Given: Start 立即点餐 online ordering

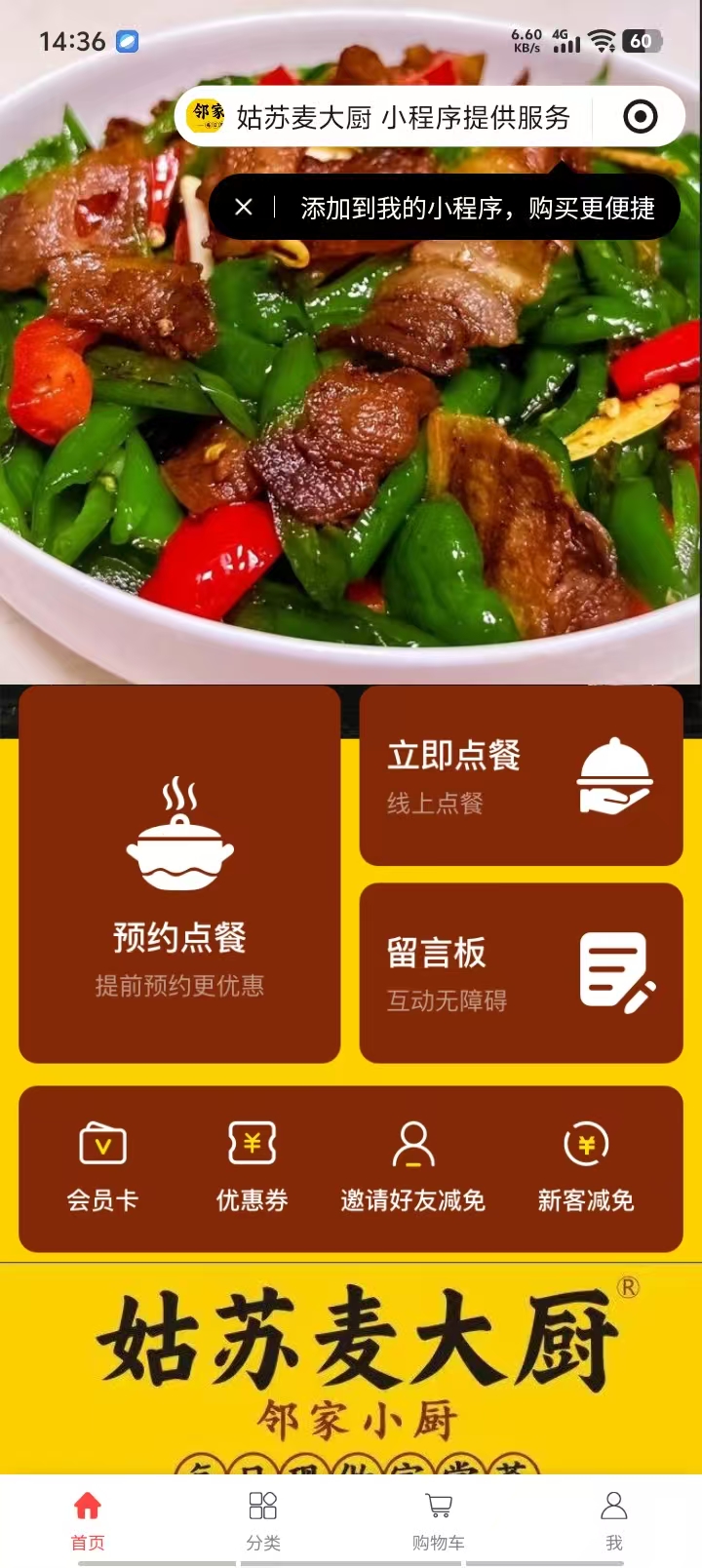Looking at the screenshot, I should pyautogui.click(x=521, y=776).
